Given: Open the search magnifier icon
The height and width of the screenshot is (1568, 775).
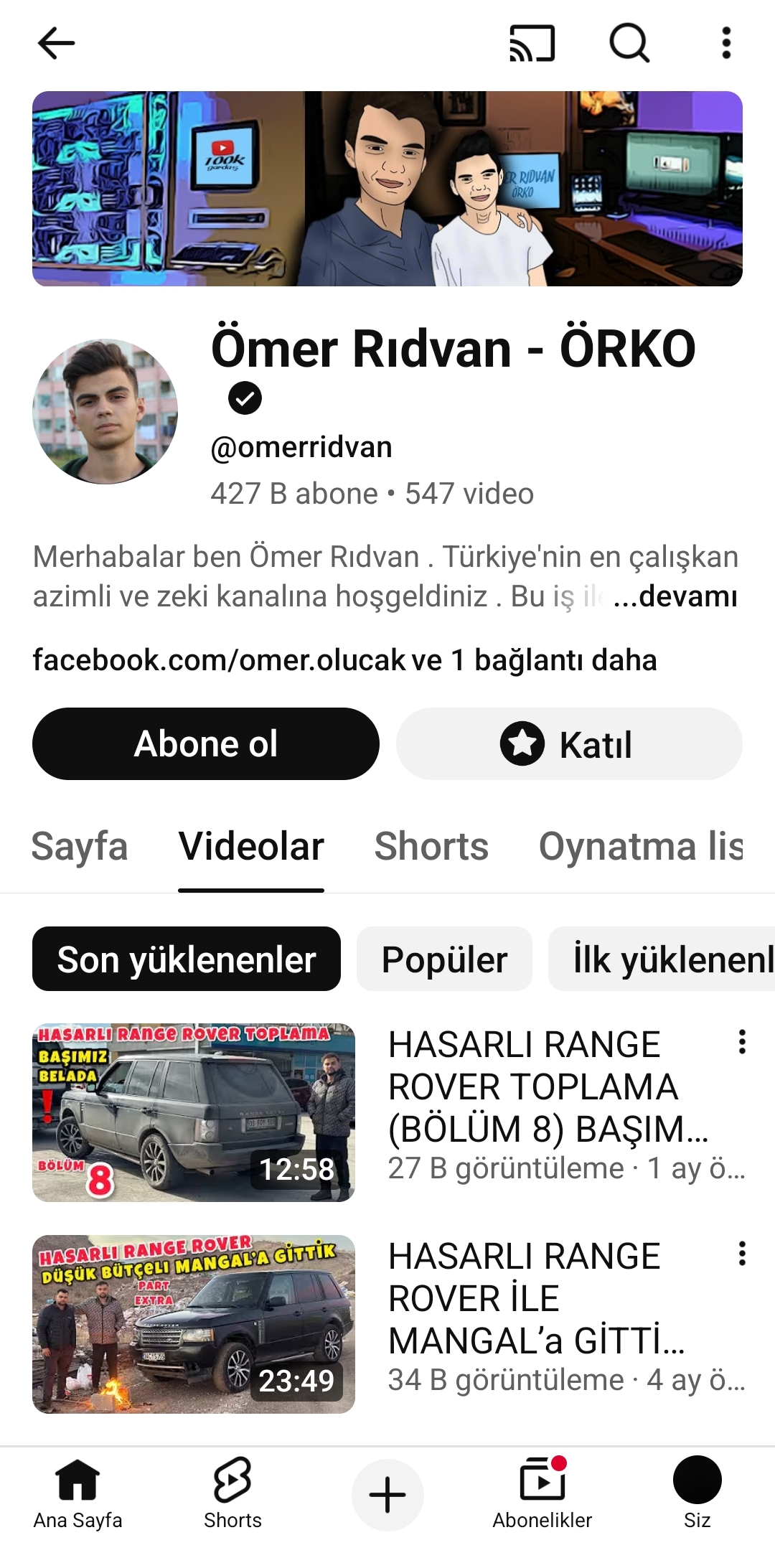Looking at the screenshot, I should coord(629,43).
